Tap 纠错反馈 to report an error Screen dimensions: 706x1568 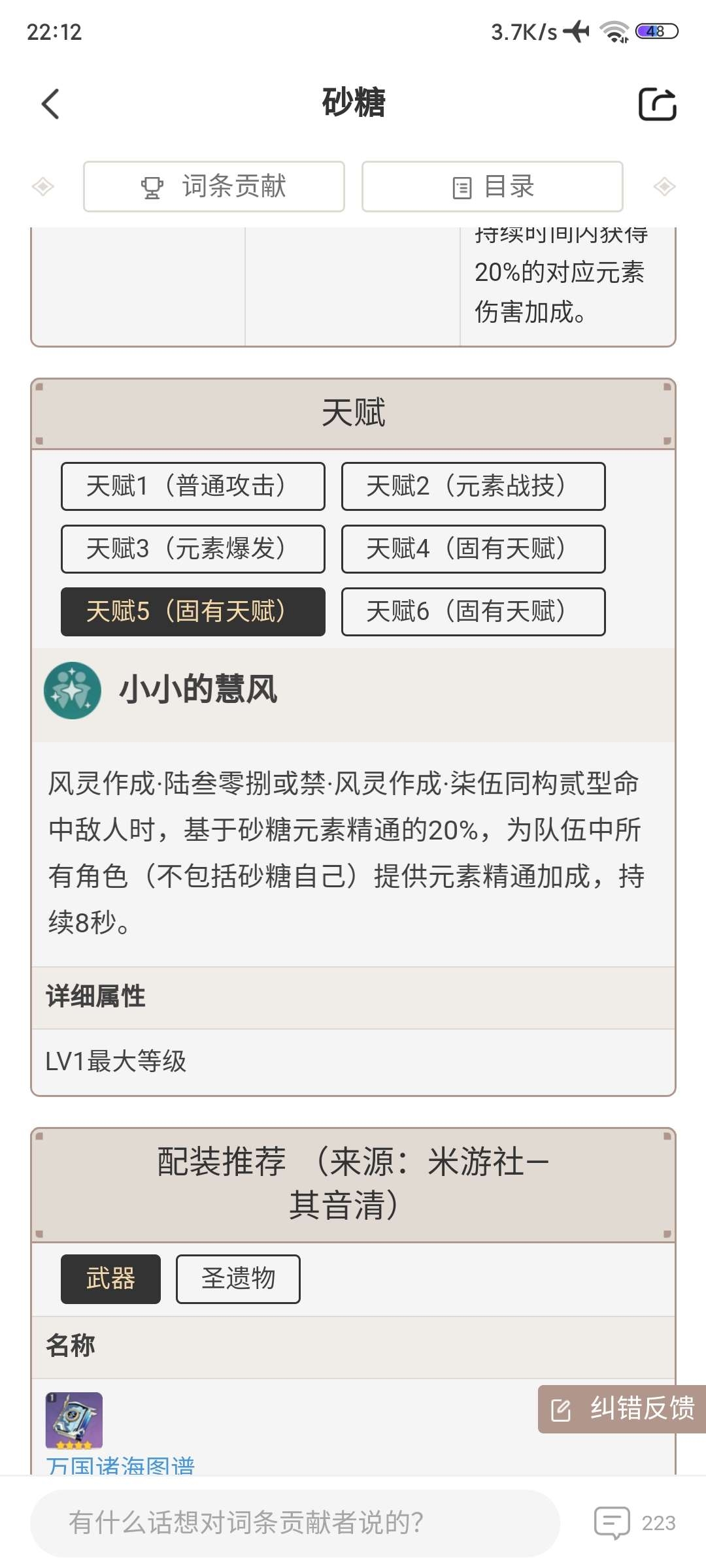[622, 1409]
